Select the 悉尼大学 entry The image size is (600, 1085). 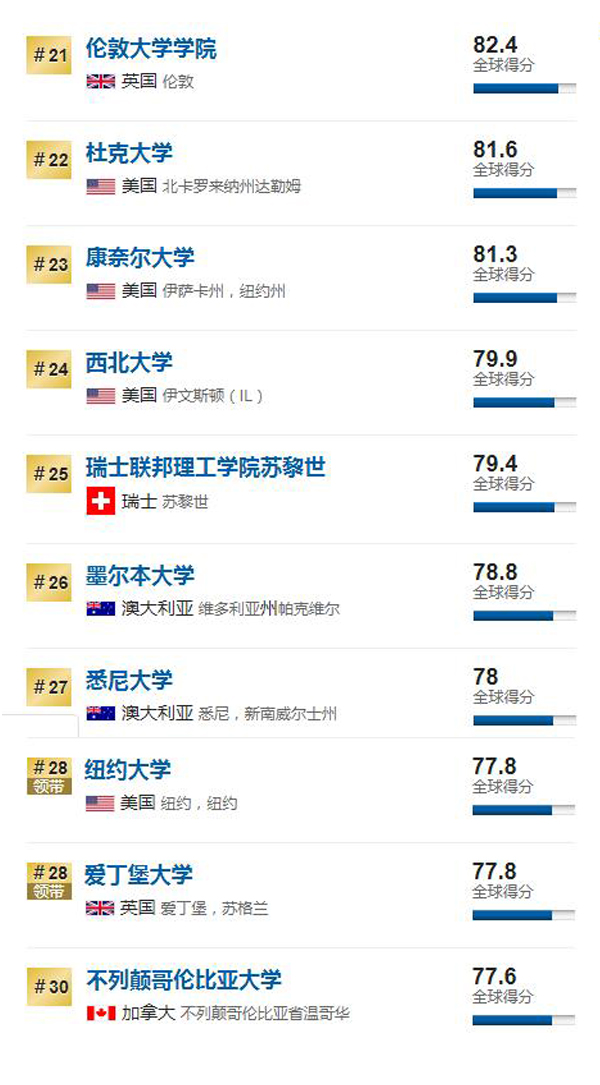pos(129,680)
